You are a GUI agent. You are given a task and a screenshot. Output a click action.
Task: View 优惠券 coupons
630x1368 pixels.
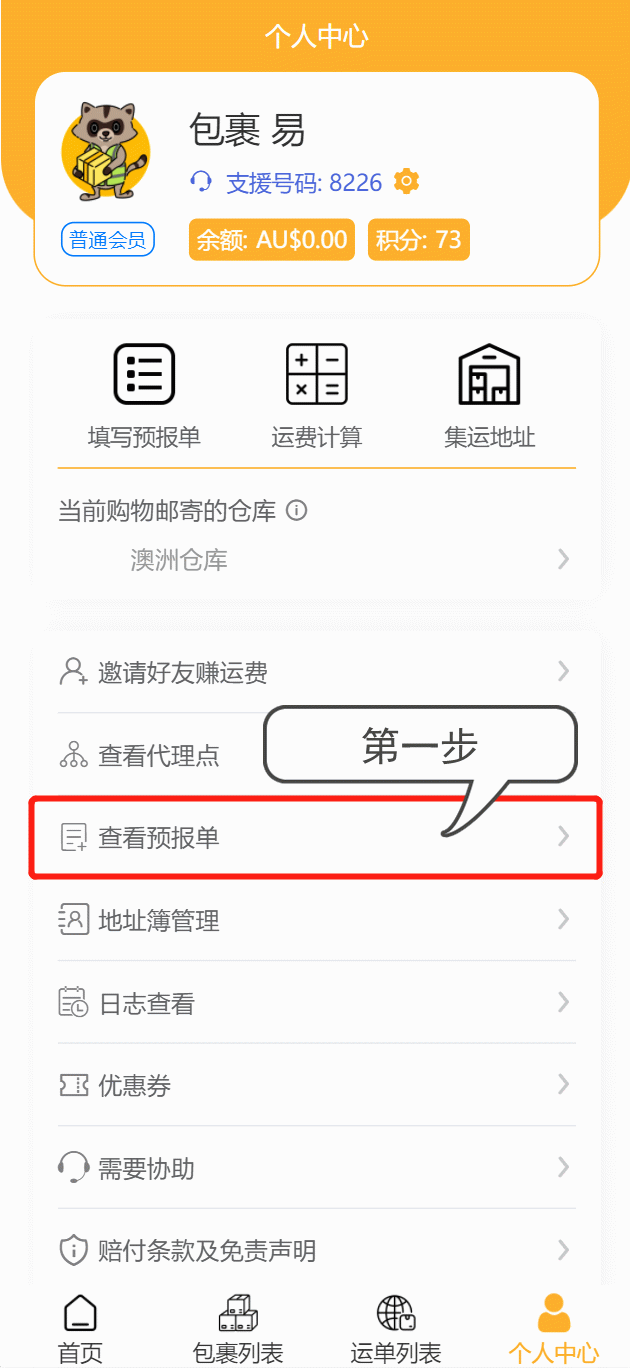[316, 1085]
